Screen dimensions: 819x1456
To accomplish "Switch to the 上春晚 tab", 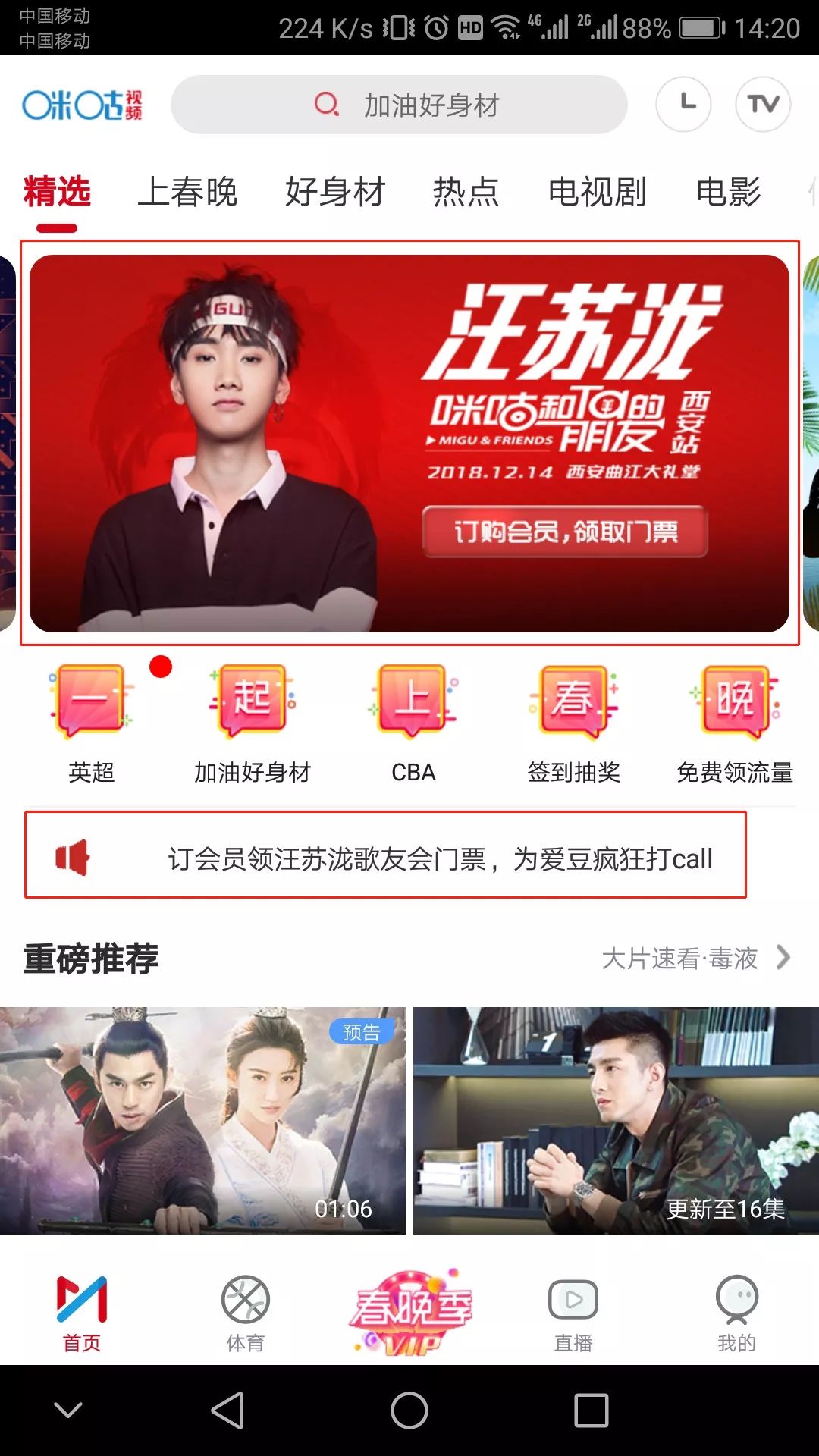I will 187,192.
